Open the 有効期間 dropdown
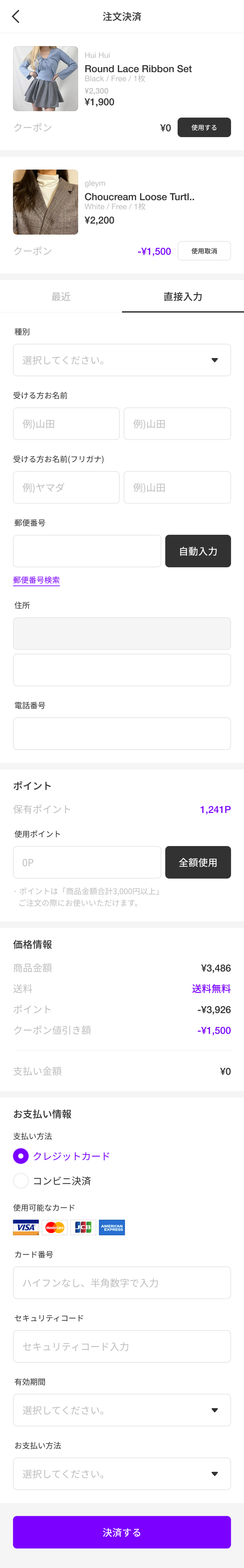Screen dimensions: 244x1568 click(x=122, y=1410)
